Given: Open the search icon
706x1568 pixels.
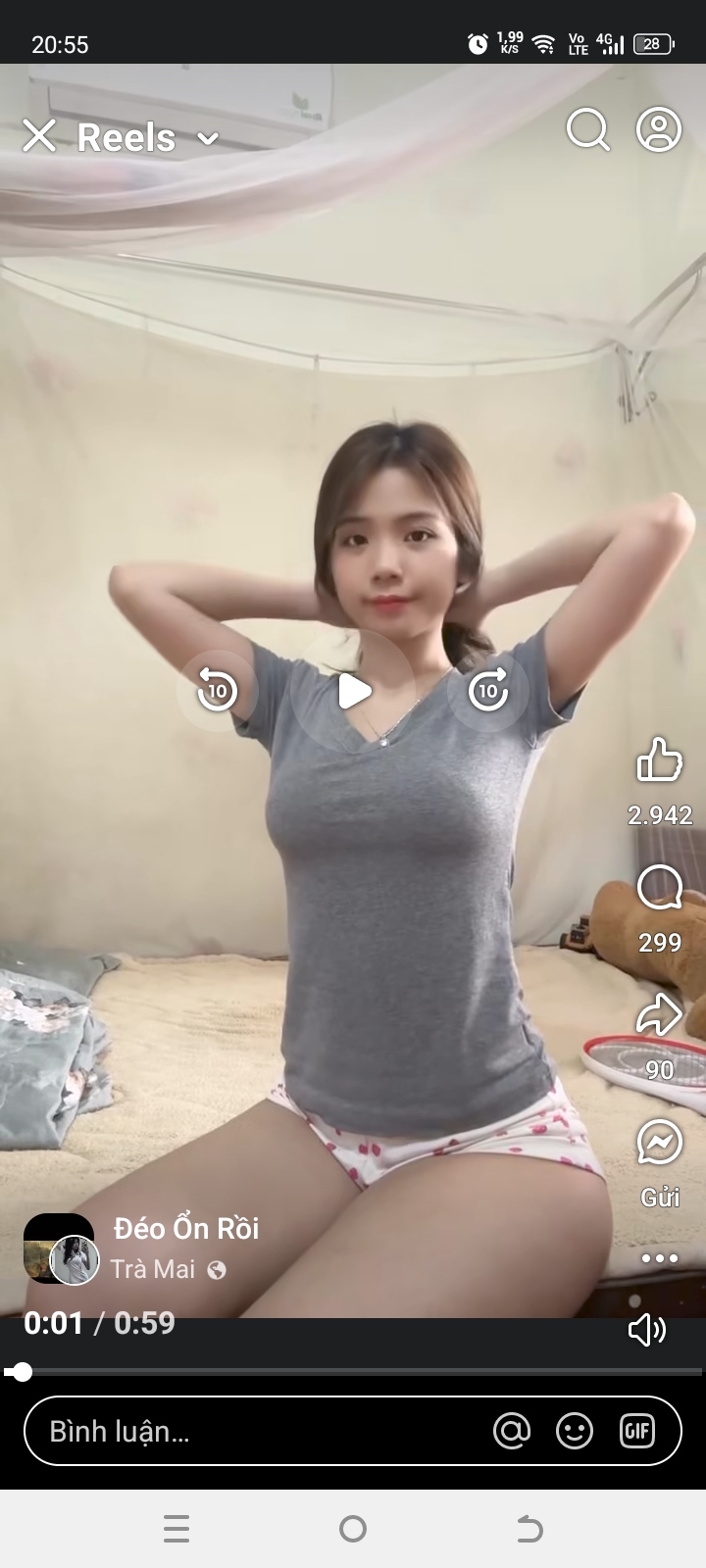Looking at the screenshot, I should click(587, 129).
